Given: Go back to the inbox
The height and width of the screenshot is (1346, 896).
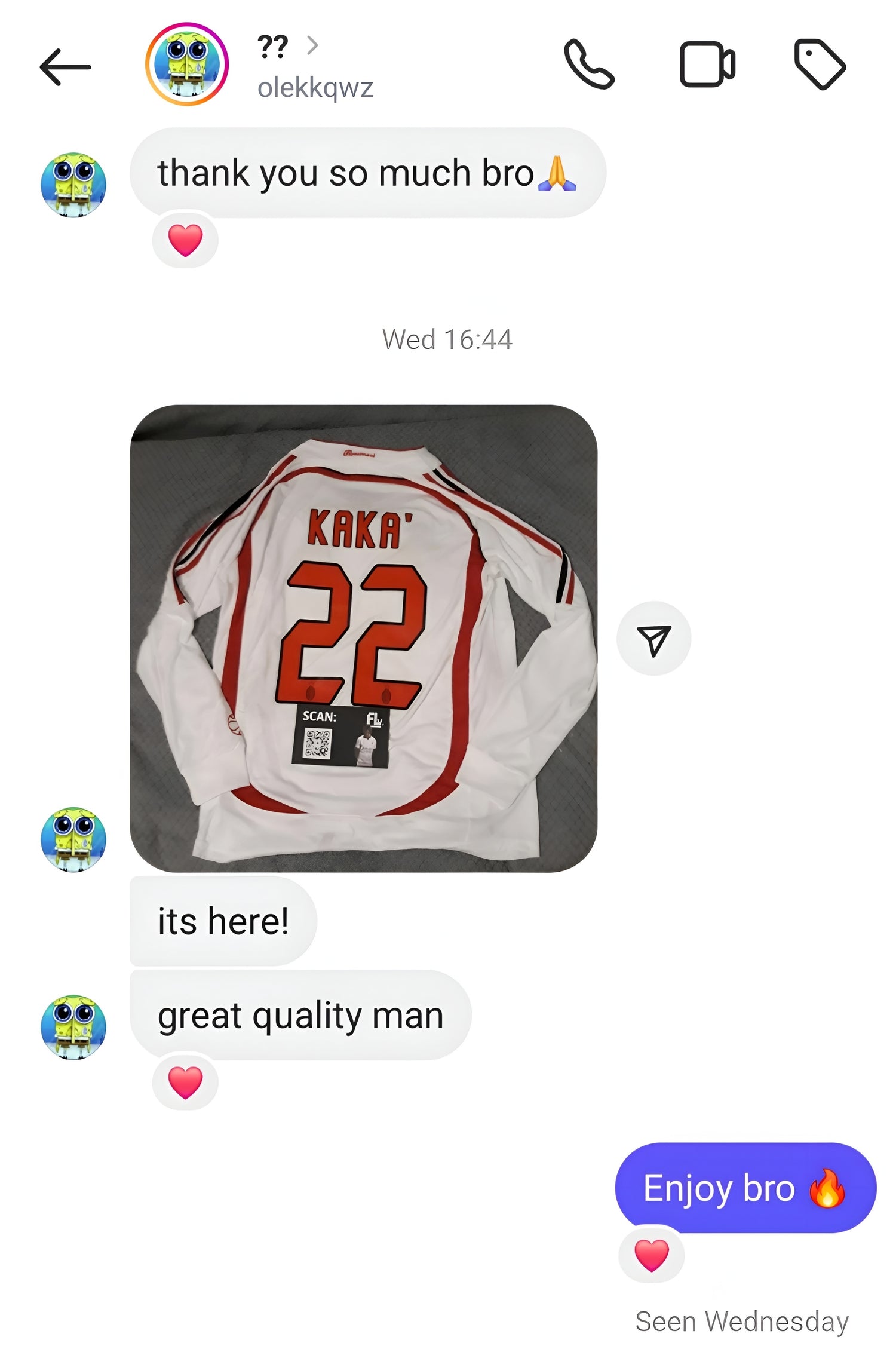Looking at the screenshot, I should coord(65,67).
